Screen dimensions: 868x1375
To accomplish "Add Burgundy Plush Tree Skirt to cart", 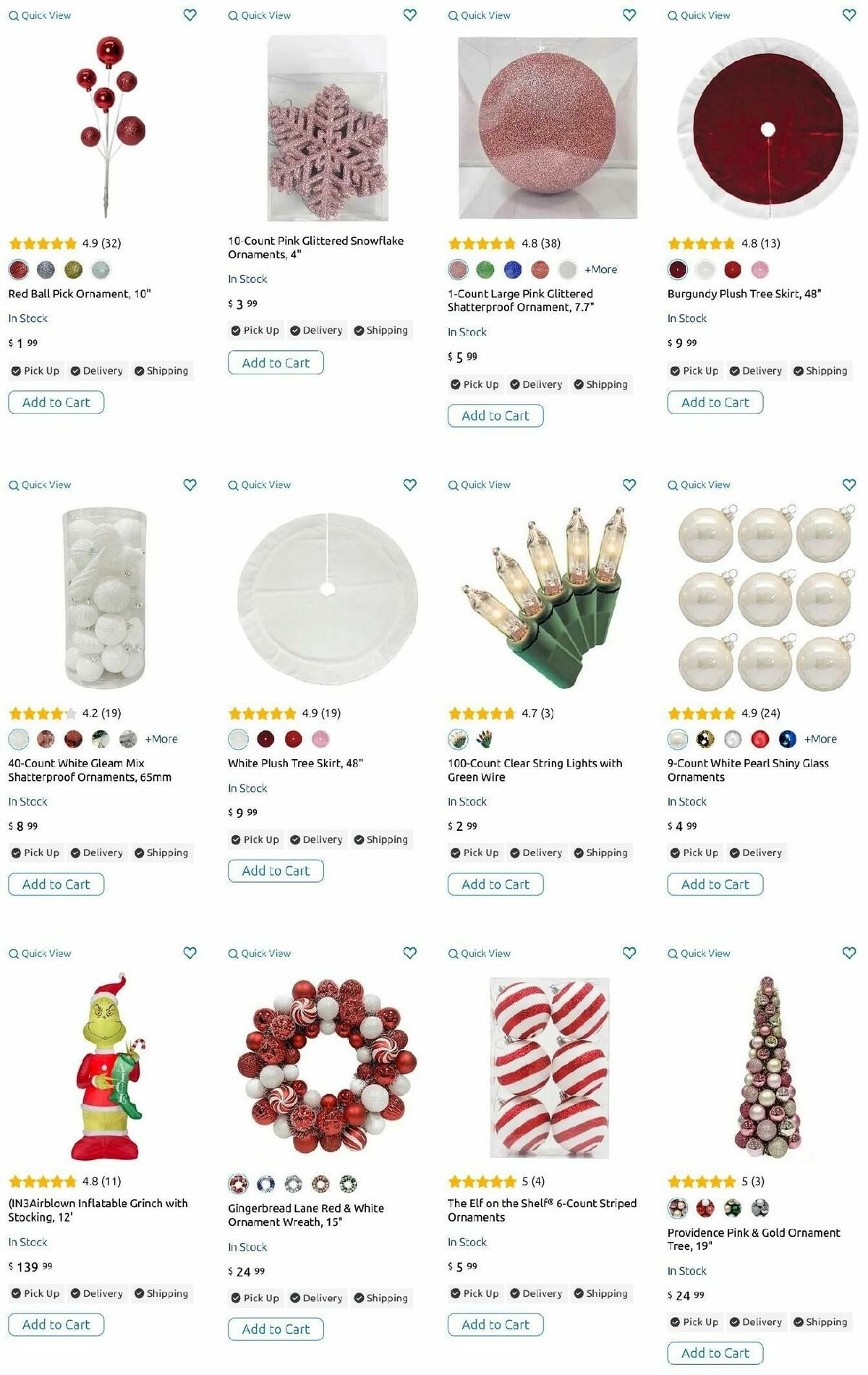I will tap(715, 402).
